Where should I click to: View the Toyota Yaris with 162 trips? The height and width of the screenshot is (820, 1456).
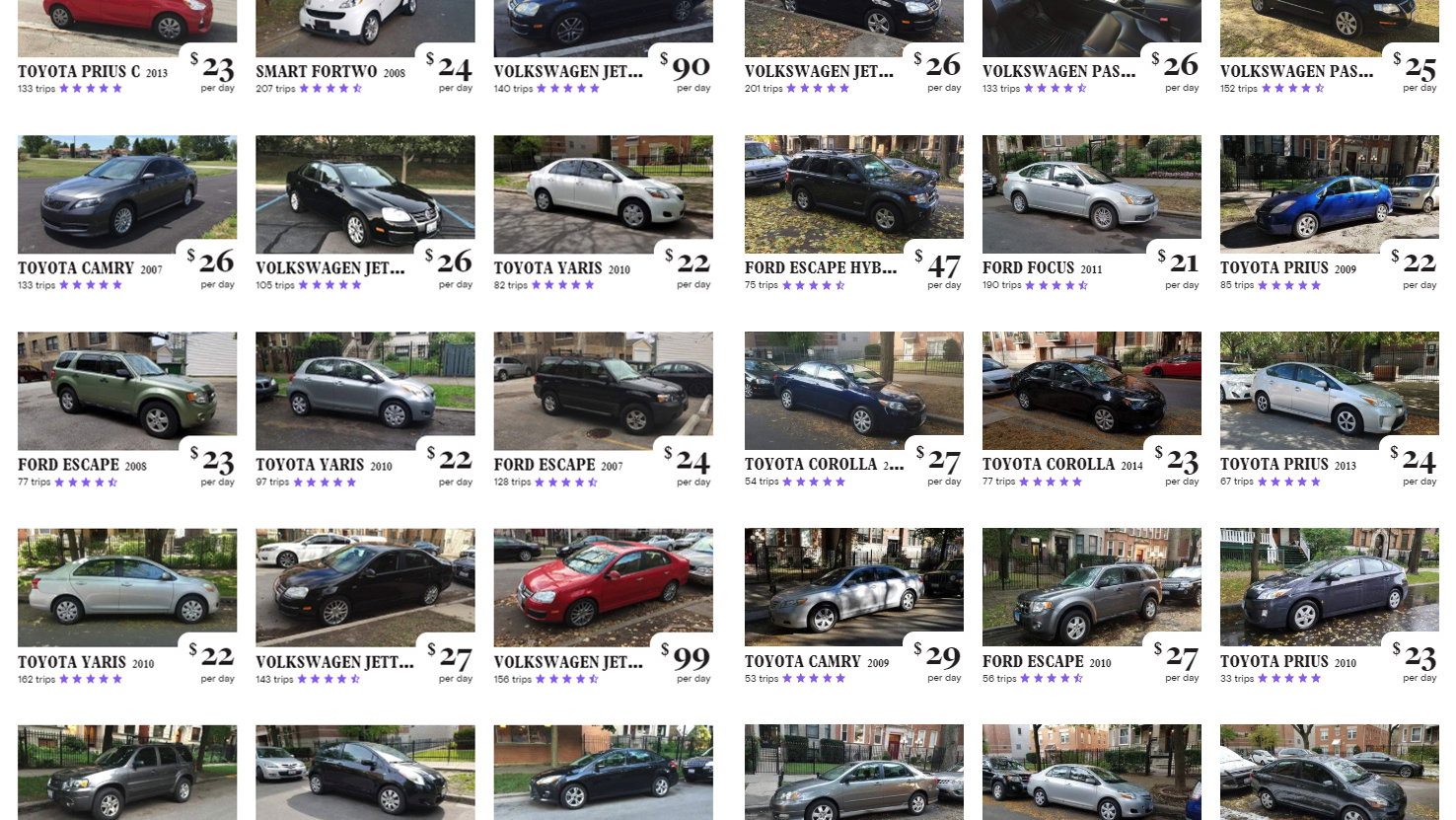coord(126,587)
